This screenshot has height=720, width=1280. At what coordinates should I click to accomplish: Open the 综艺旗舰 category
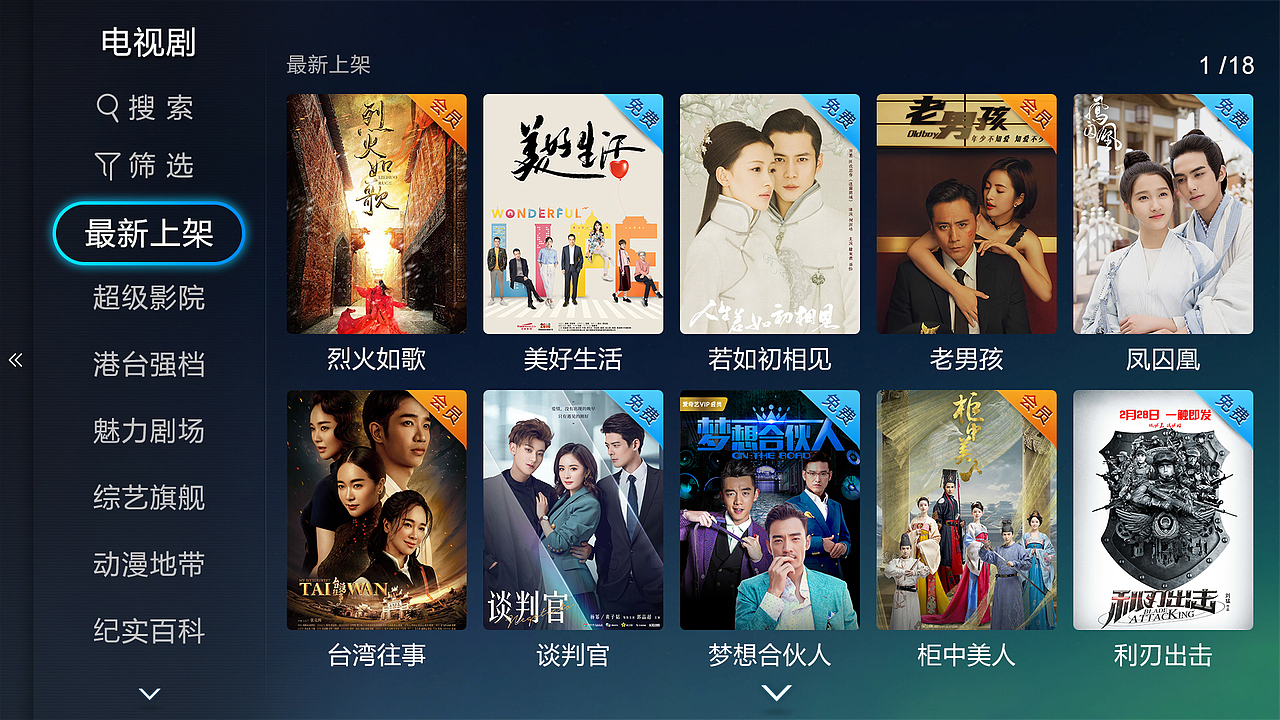(x=148, y=498)
